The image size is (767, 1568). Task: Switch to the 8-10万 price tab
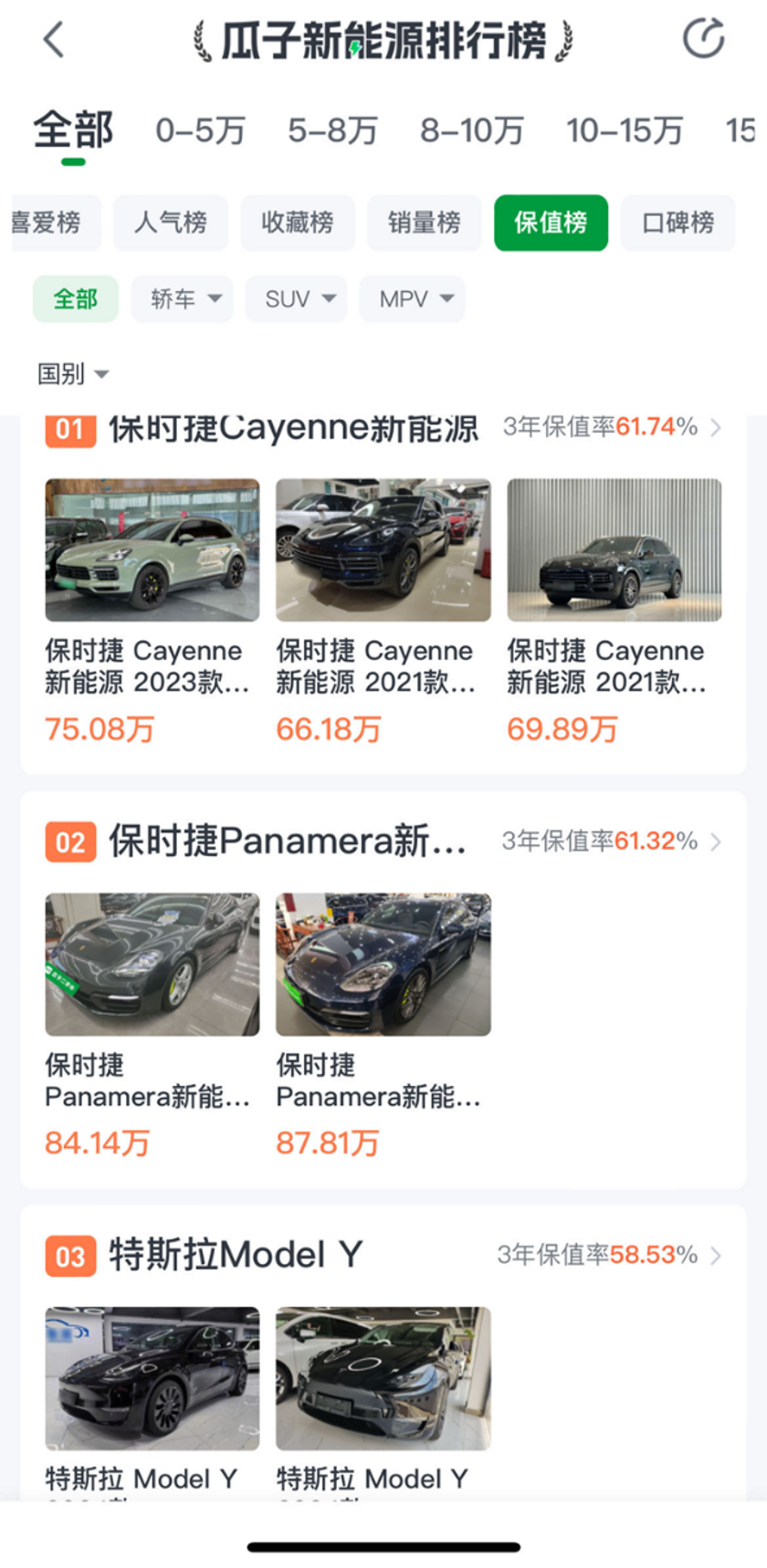pos(471,131)
